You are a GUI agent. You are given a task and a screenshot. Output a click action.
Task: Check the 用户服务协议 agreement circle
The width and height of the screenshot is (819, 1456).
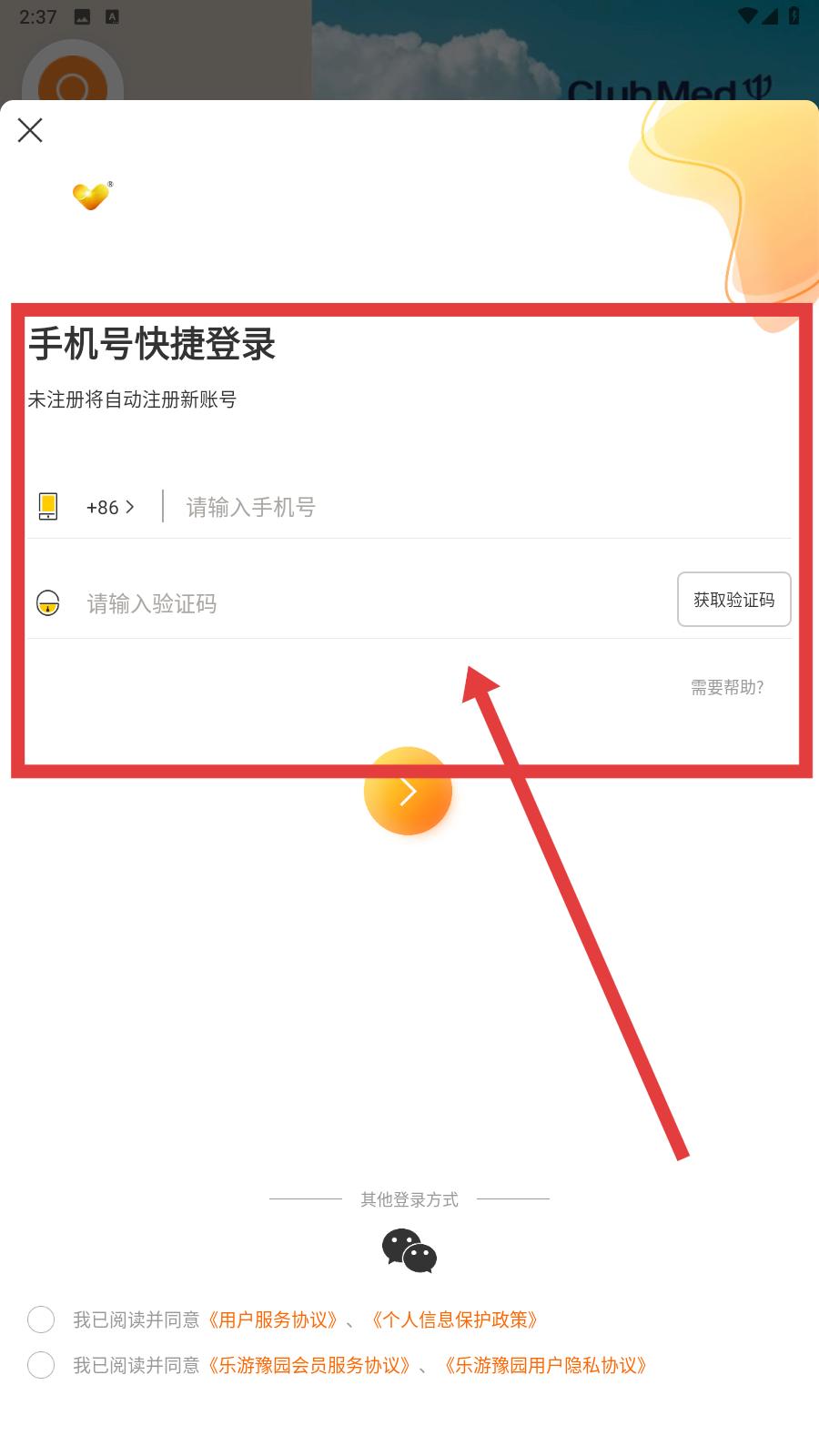pos(41,1319)
